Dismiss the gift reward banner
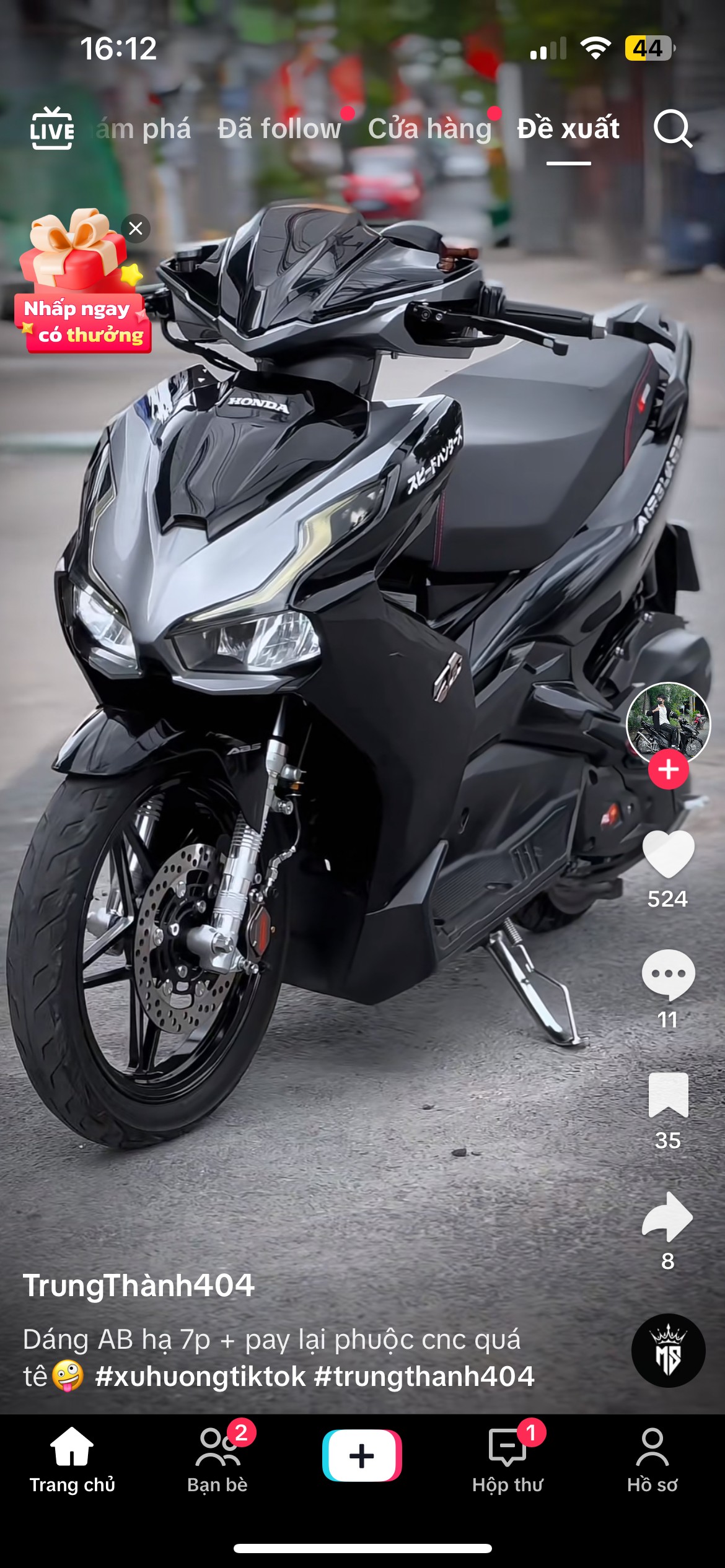 click(136, 229)
